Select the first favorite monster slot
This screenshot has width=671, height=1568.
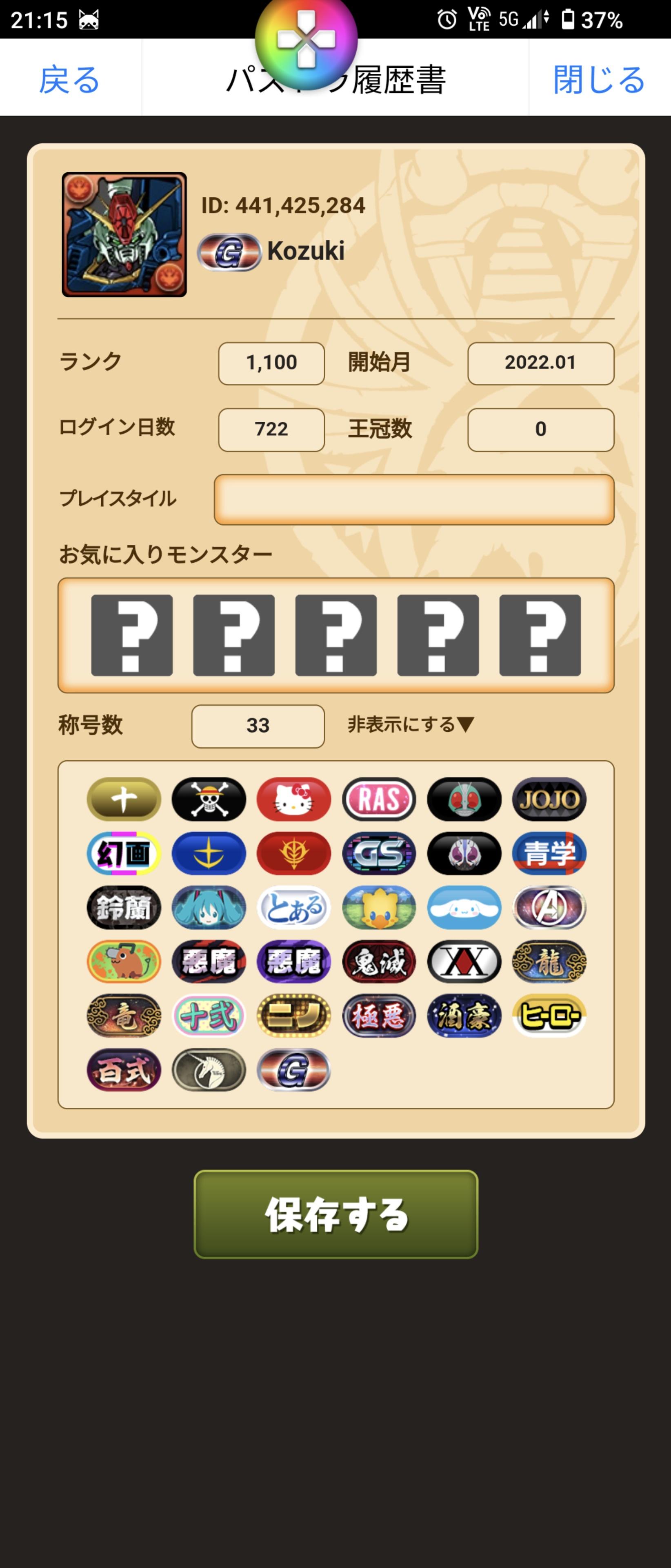[x=132, y=635]
